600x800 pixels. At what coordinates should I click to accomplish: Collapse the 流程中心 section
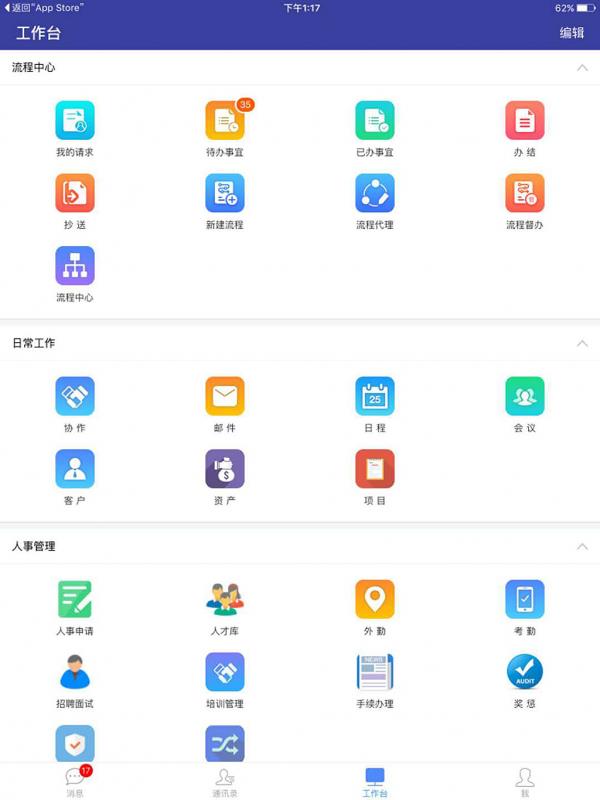click(x=582, y=68)
